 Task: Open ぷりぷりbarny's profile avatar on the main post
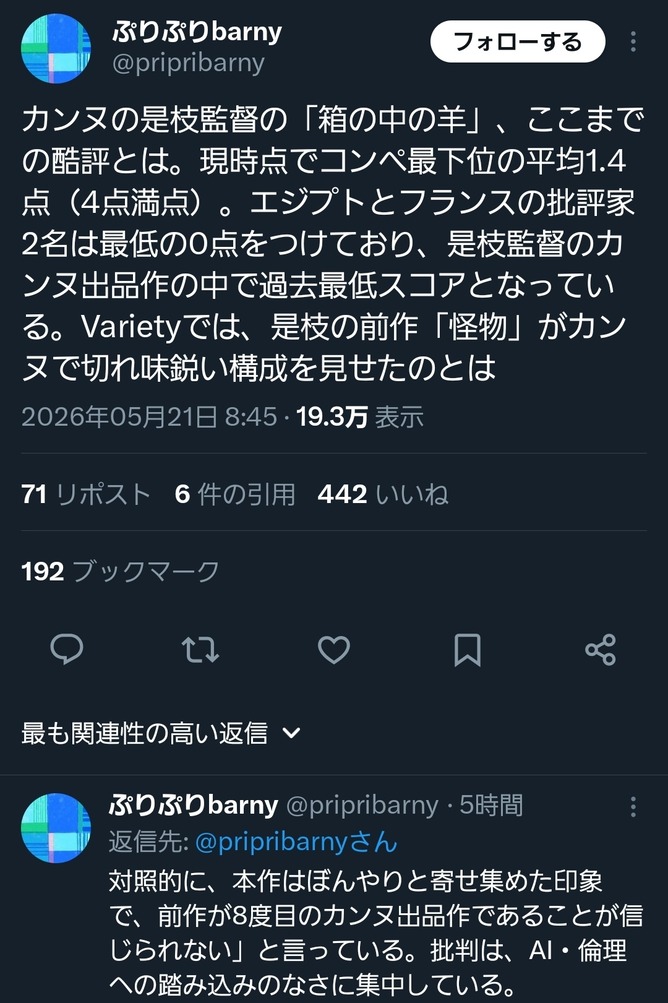click(56, 49)
